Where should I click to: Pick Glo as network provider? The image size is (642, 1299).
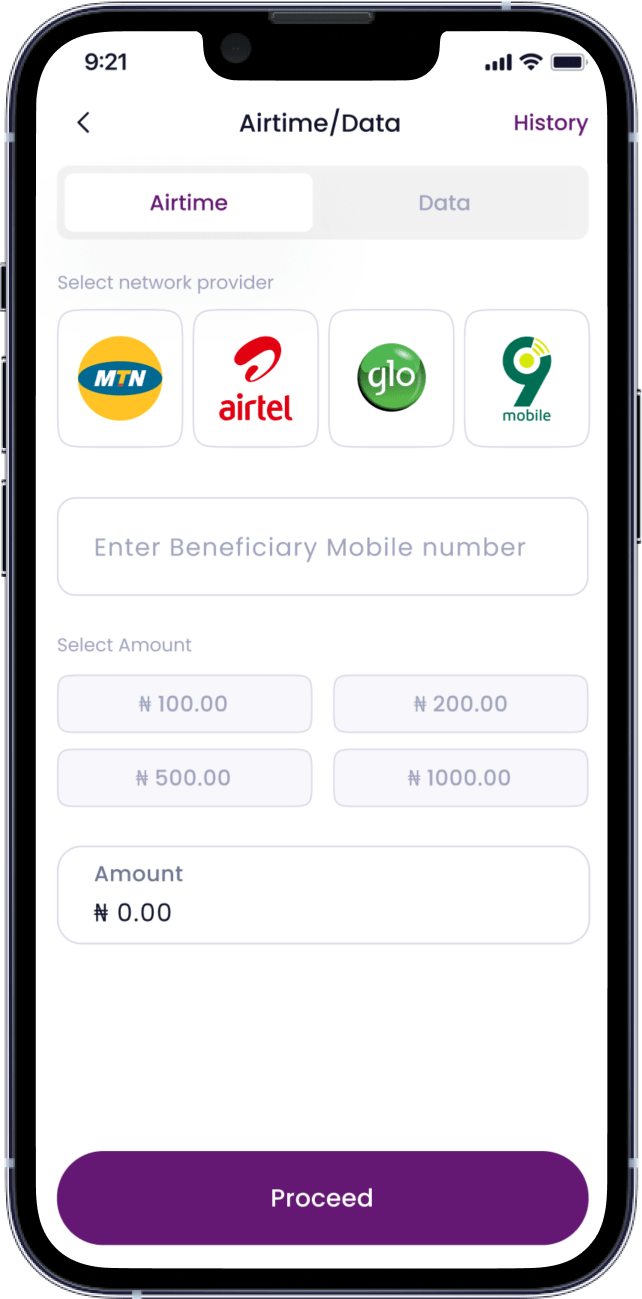click(391, 378)
